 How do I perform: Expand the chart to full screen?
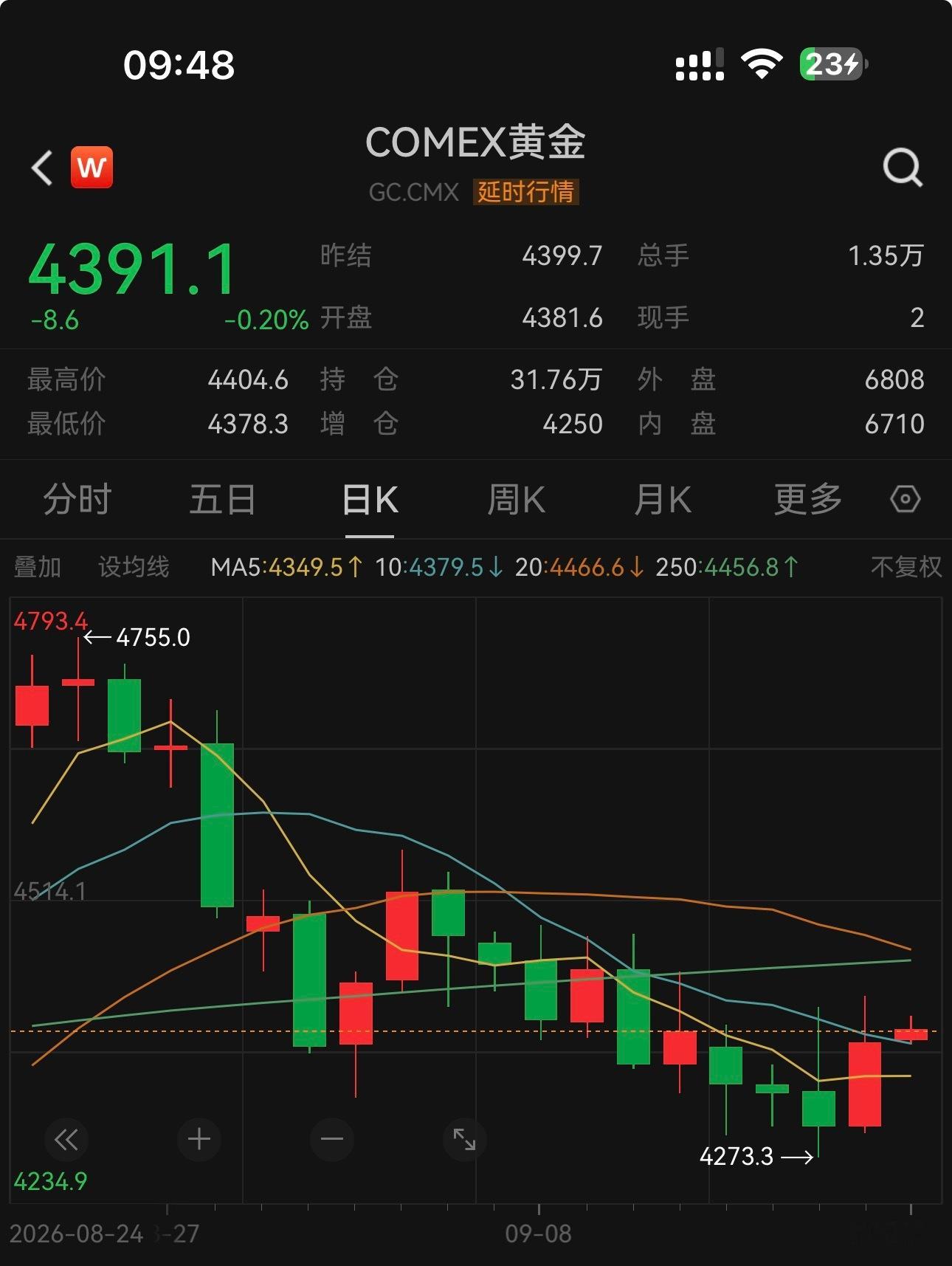click(464, 1140)
